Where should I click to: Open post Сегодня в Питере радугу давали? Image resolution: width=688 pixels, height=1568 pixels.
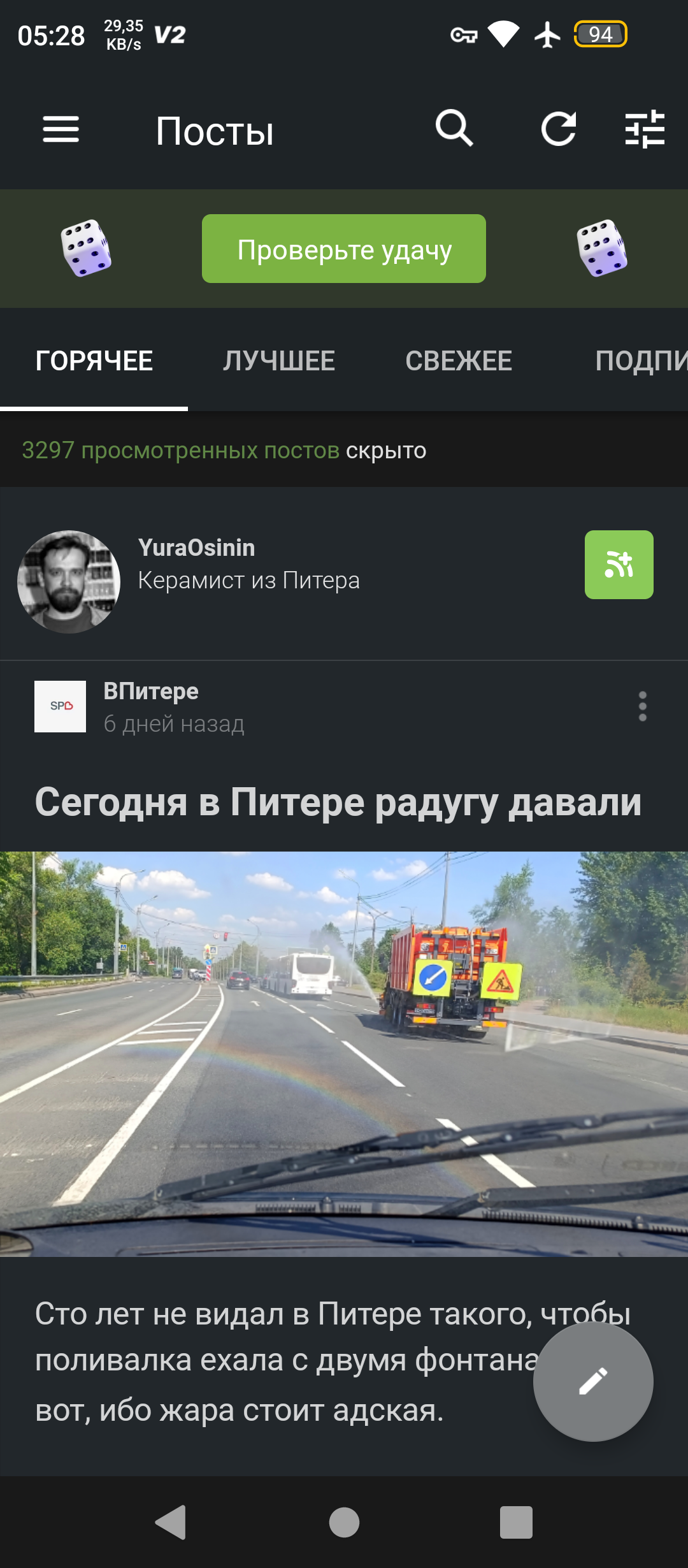pyautogui.click(x=338, y=802)
